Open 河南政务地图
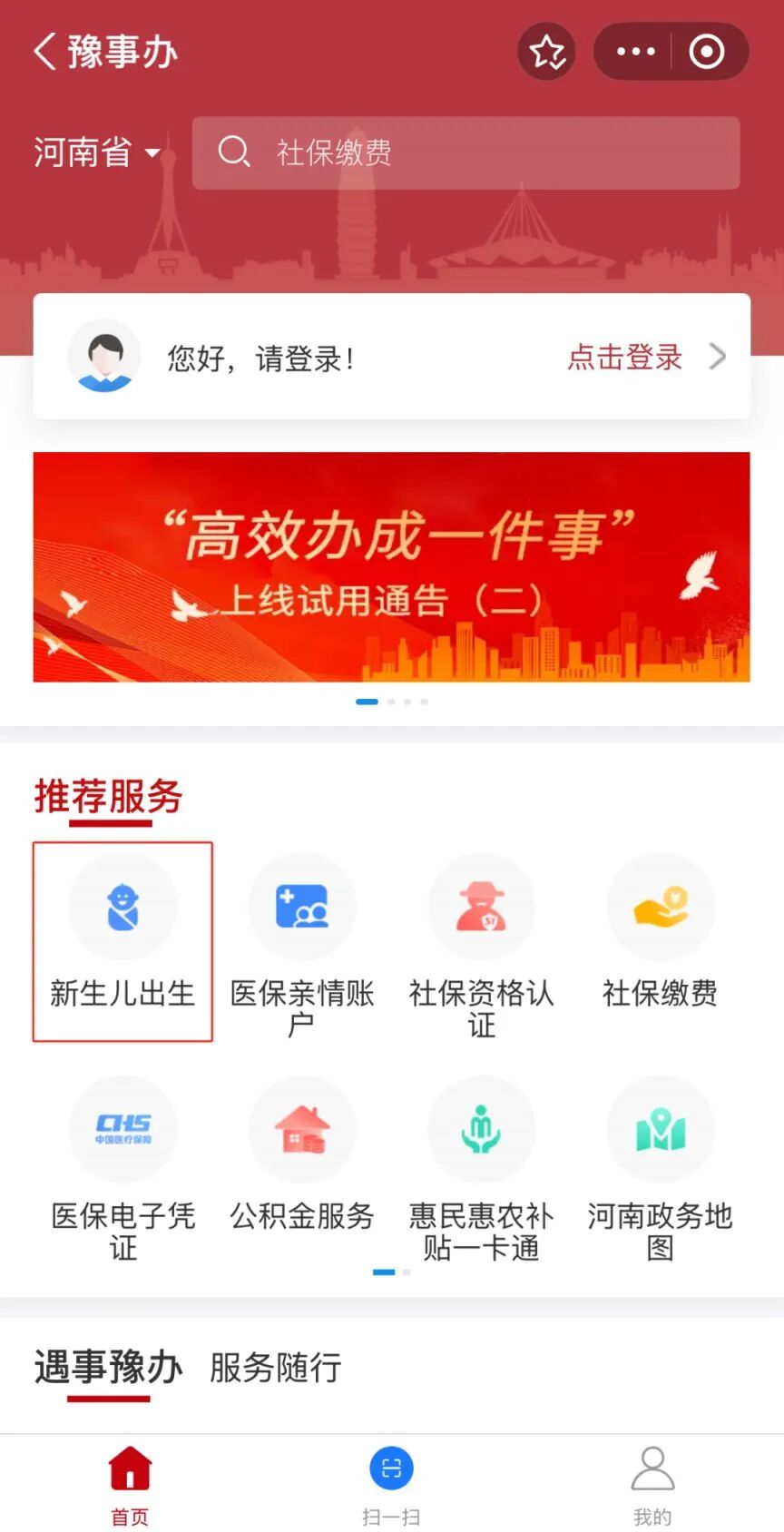 661,1169
